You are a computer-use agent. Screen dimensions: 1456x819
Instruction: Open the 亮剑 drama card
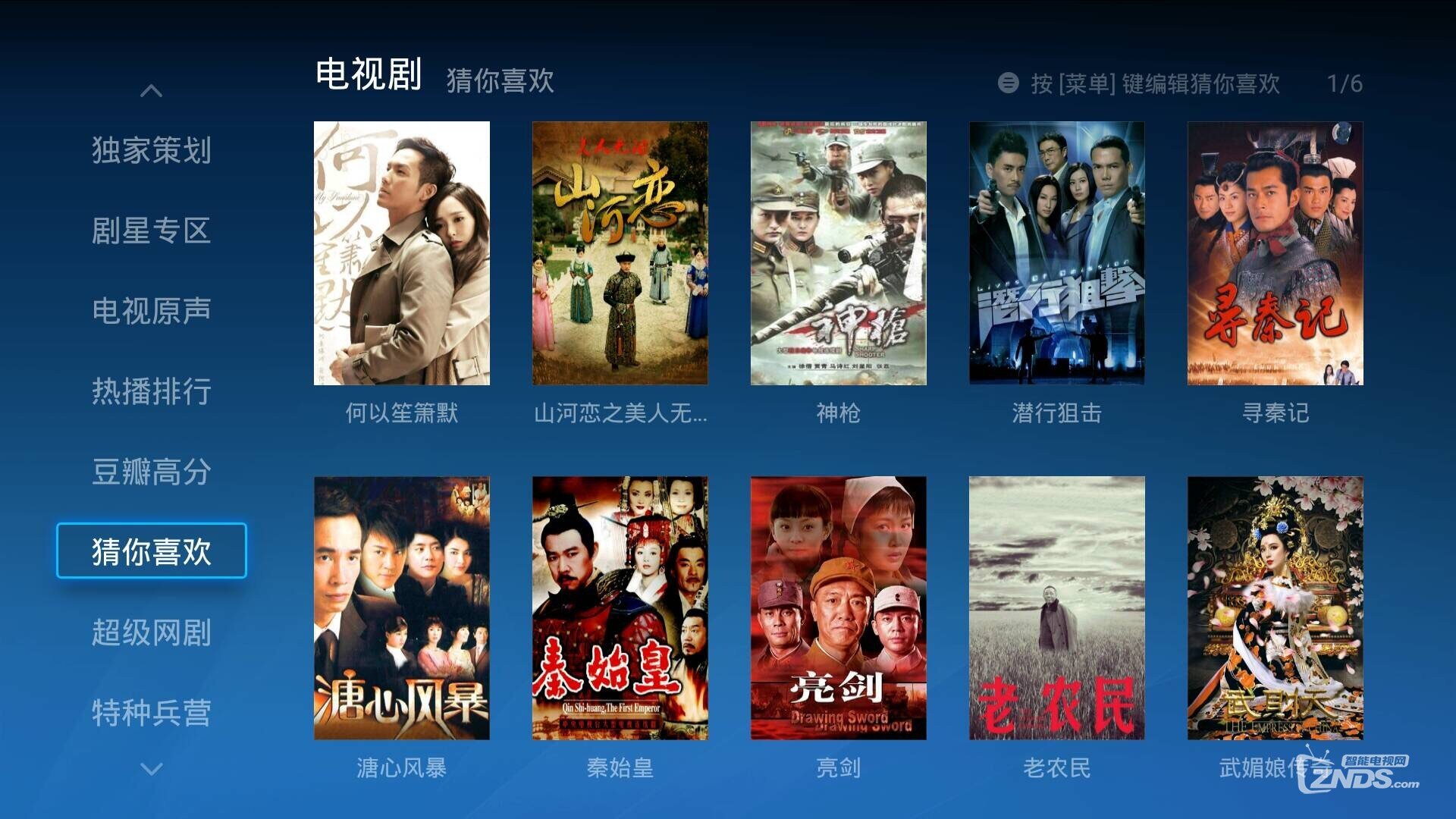[x=838, y=608]
